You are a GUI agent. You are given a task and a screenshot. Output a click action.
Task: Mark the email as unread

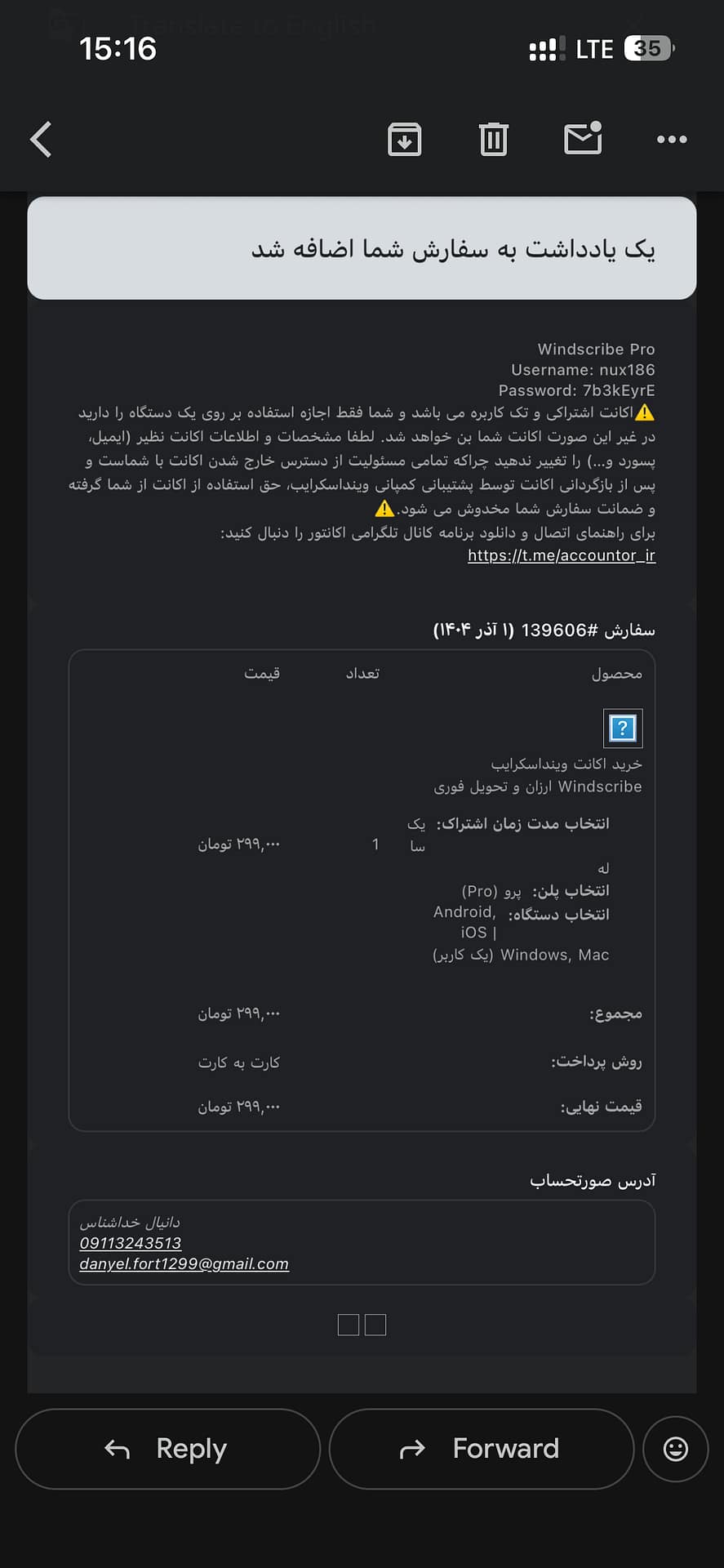coord(583,138)
